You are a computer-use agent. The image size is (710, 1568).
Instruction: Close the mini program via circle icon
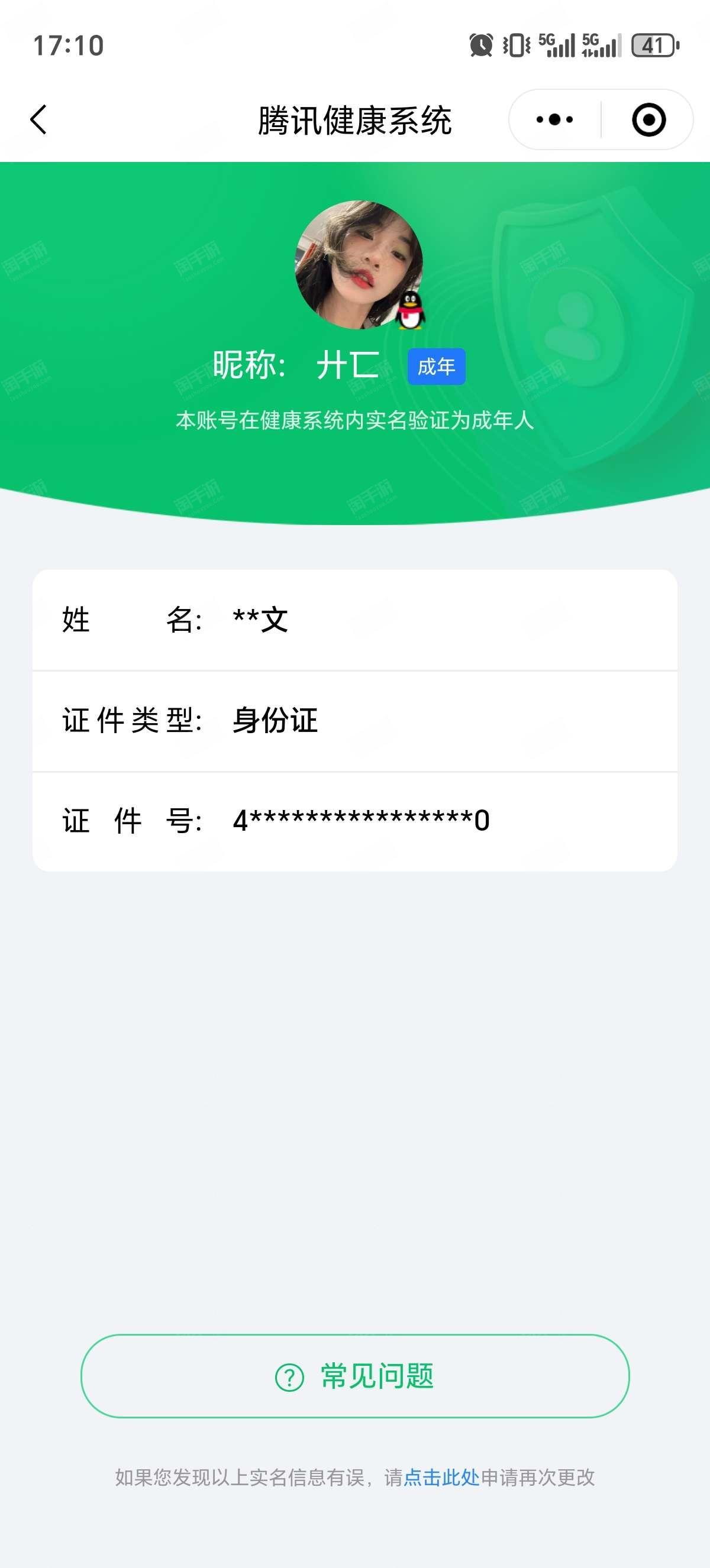(x=648, y=119)
